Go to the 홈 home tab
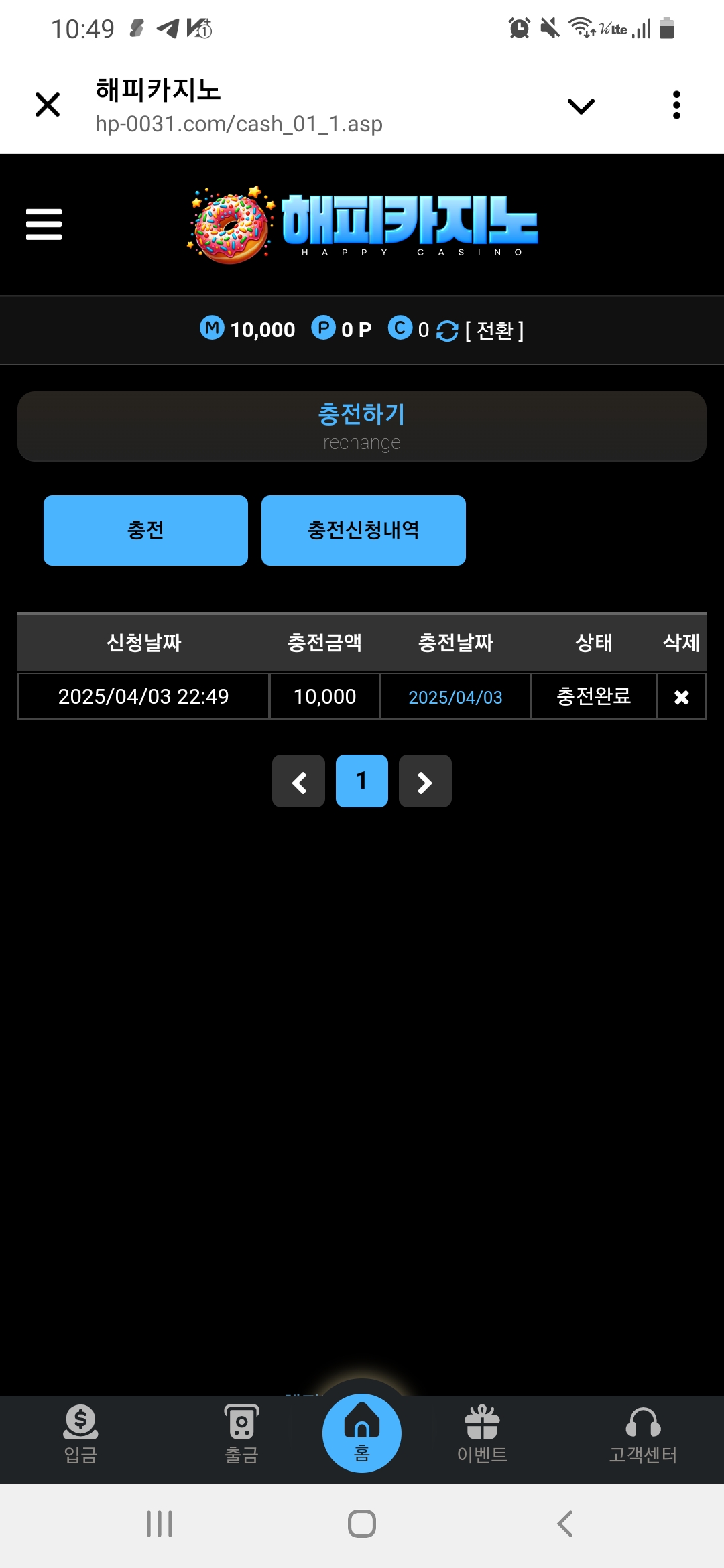Screen dimensions: 724x1568 click(x=362, y=1433)
